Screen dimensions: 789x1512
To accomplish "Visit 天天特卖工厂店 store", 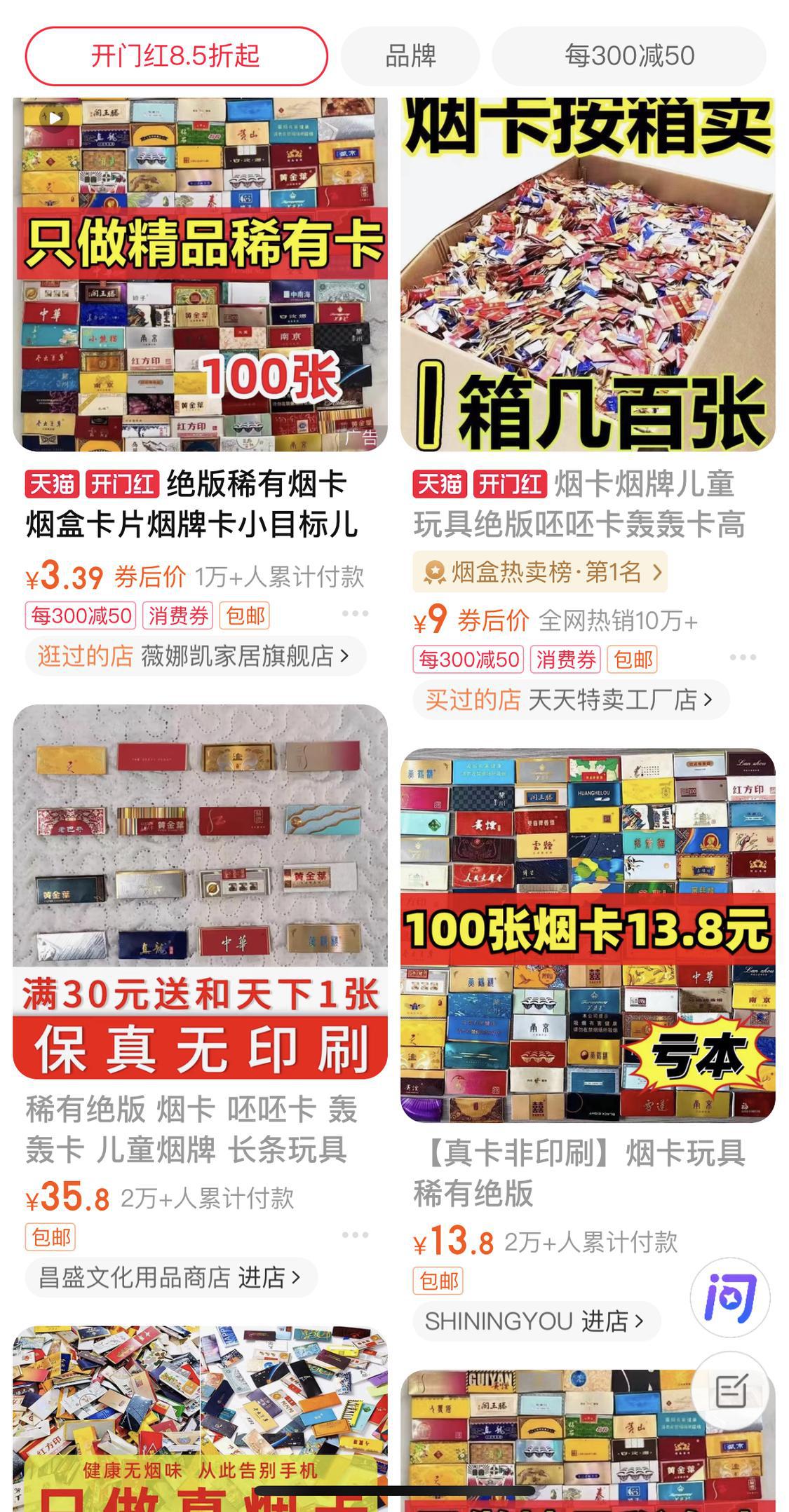I will click(x=570, y=700).
